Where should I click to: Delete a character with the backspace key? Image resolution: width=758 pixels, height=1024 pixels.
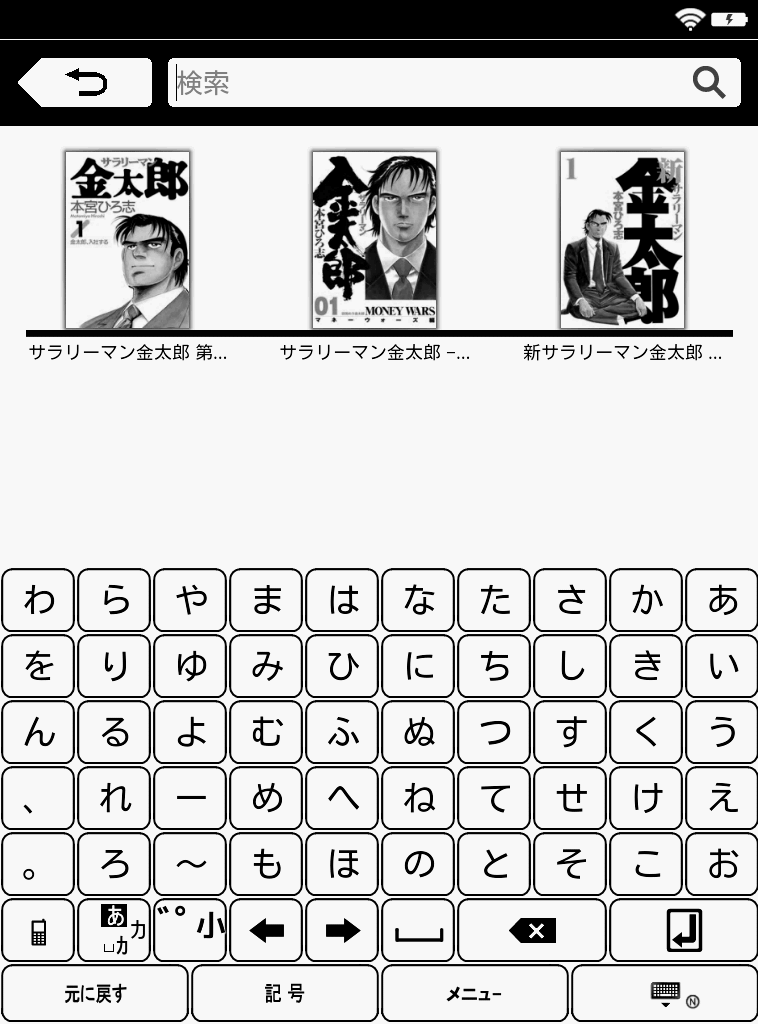point(532,931)
